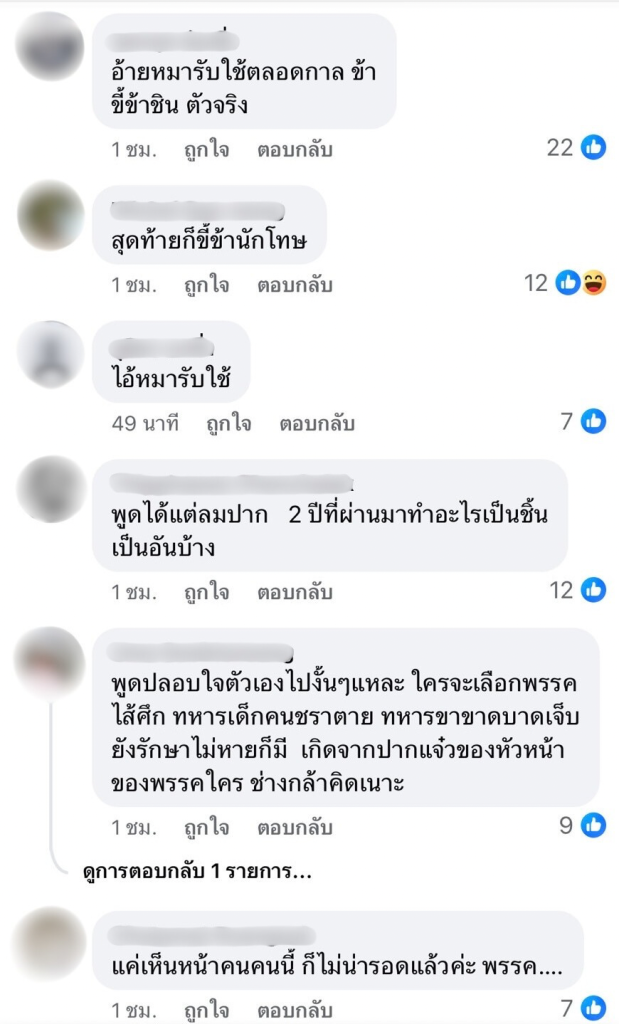Tap ตอบกลับ under the 'สุดท้ายก็' comment
619x1024 pixels.
(295, 285)
